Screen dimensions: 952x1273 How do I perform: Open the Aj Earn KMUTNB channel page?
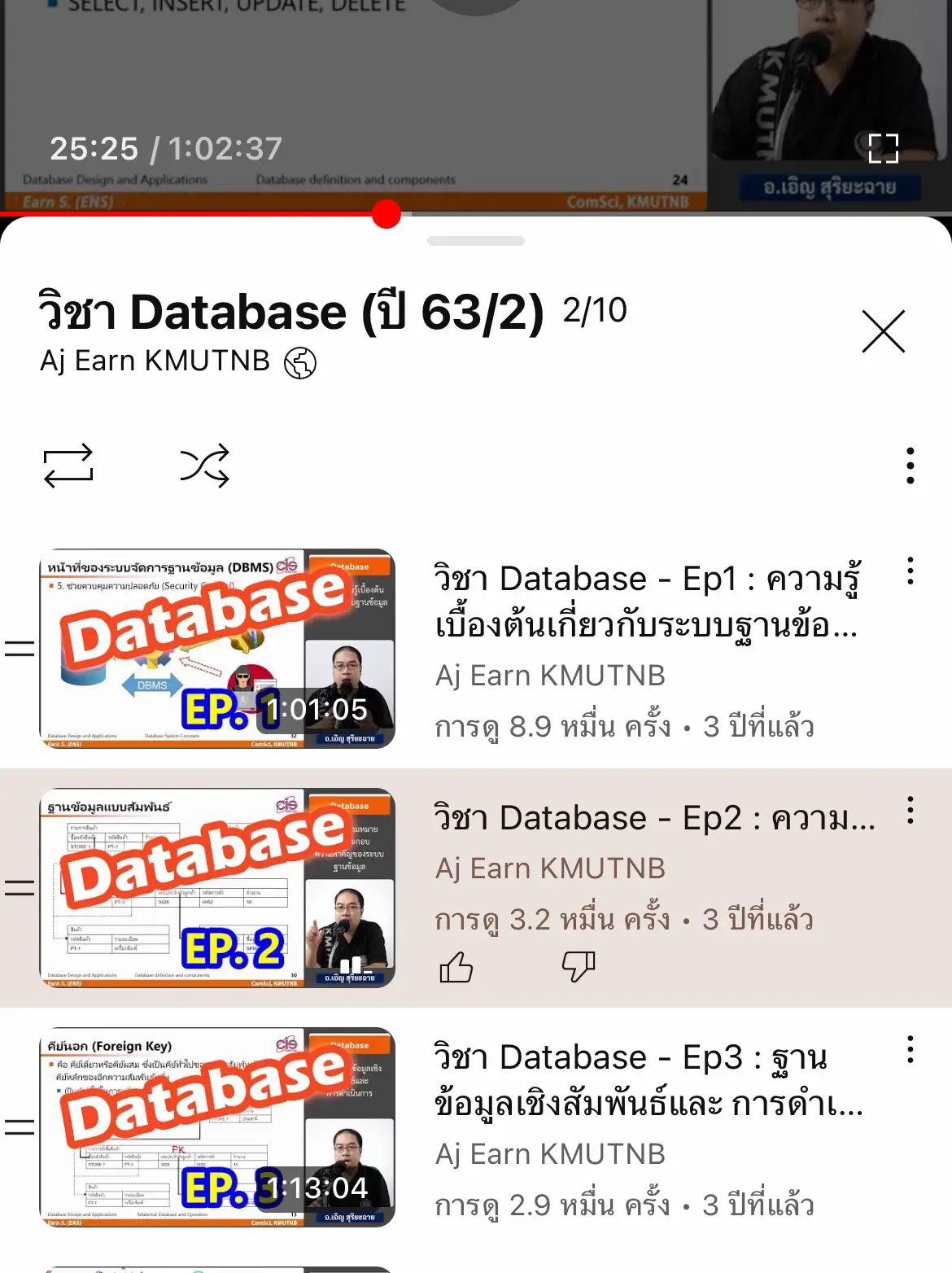(x=155, y=361)
